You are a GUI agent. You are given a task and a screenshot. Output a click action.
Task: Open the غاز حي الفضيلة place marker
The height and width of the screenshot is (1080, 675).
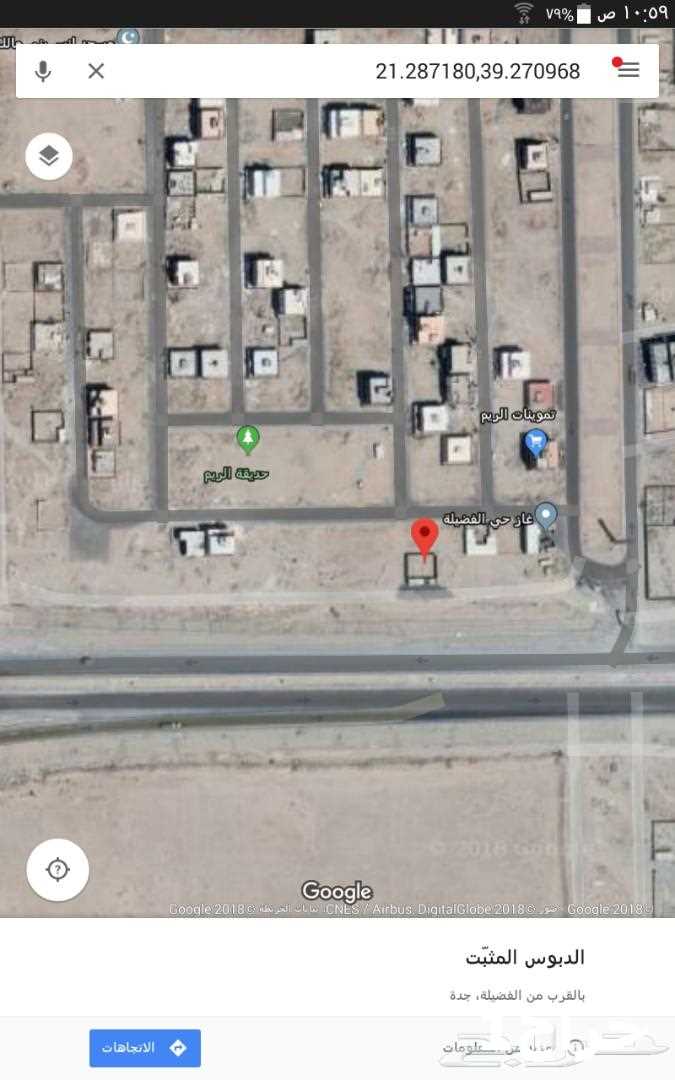click(546, 515)
